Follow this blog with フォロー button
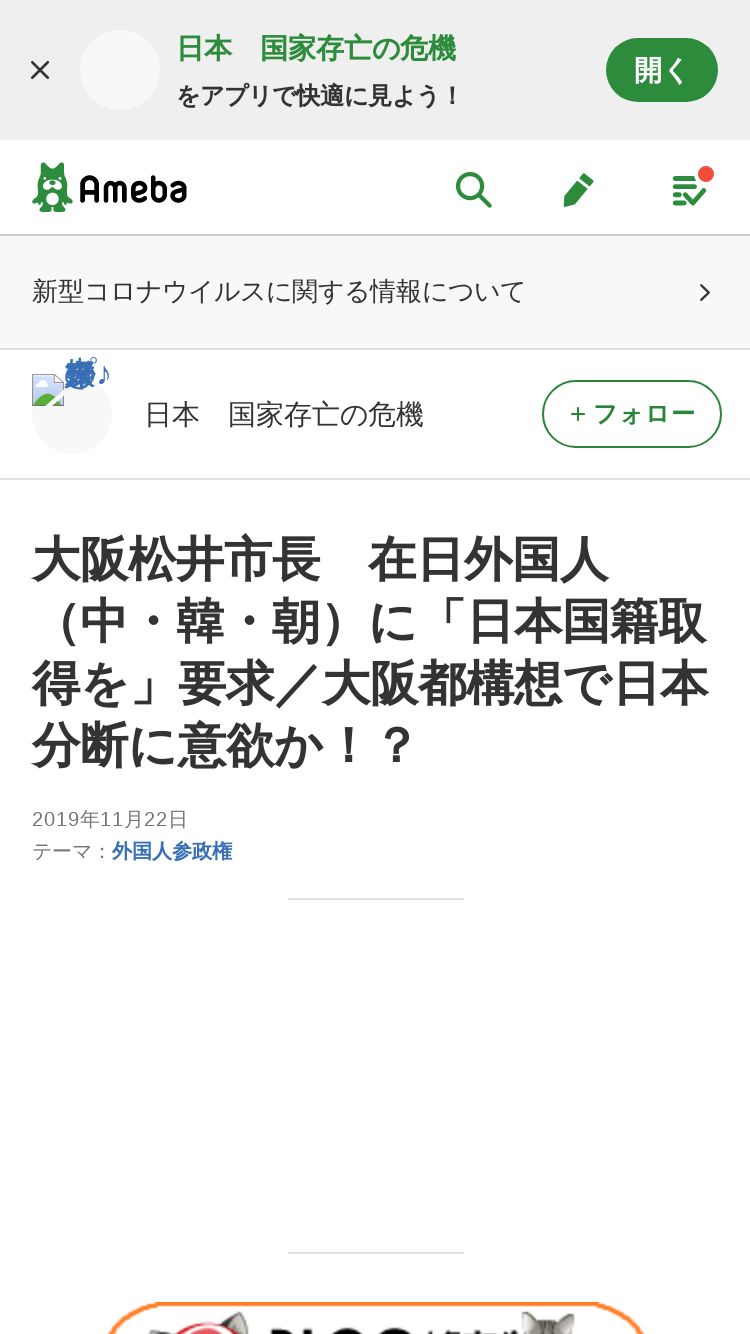Image resolution: width=750 pixels, height=1334 pixels. (632, 414)
